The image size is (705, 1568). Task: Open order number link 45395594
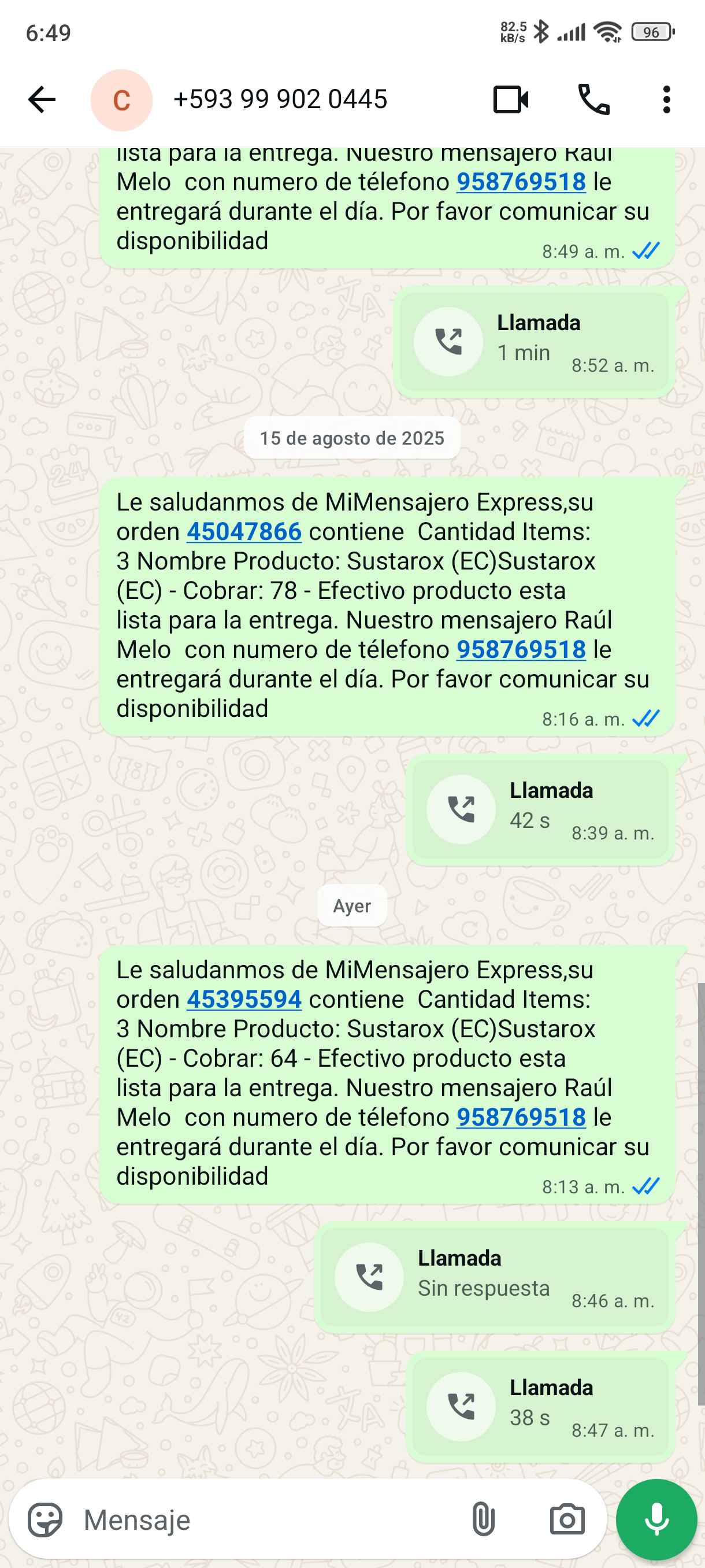(244, 1000)
